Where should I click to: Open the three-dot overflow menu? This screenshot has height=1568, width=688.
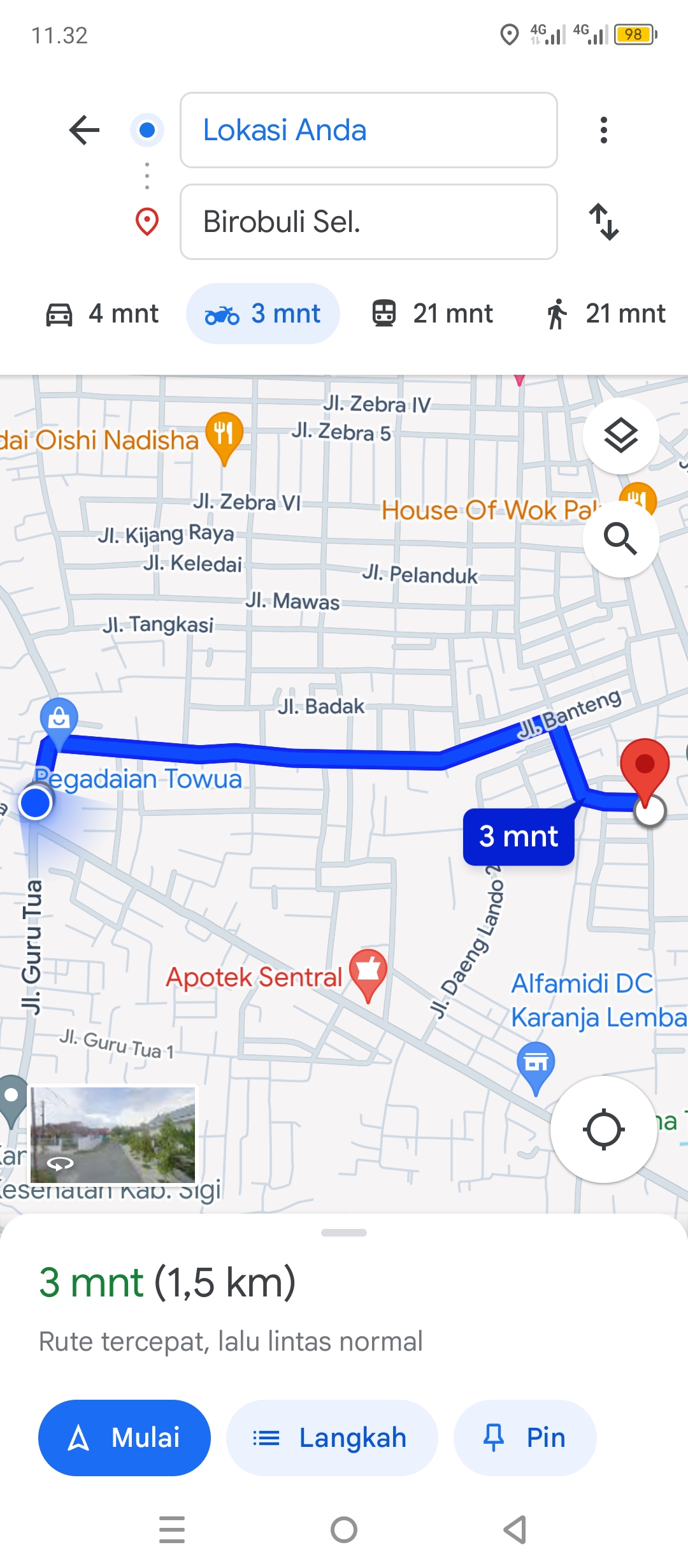[603, 130]
